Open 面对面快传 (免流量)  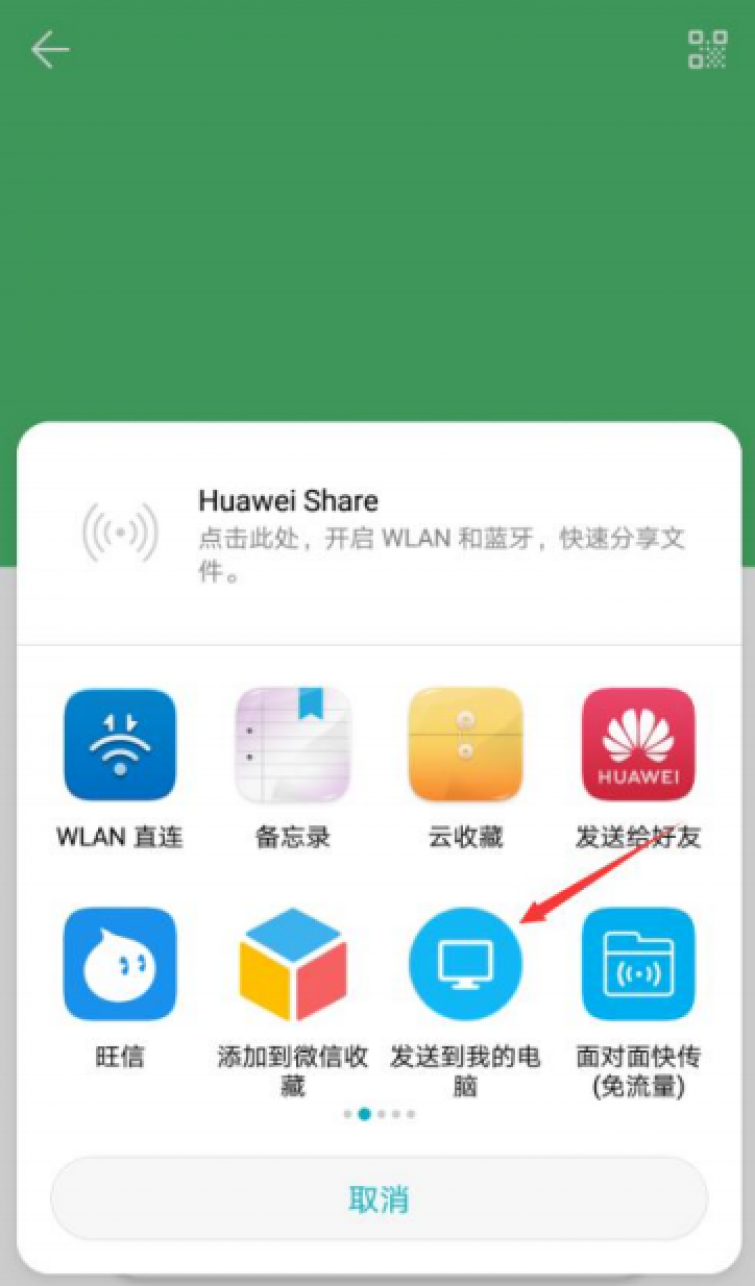coord(638,964)
